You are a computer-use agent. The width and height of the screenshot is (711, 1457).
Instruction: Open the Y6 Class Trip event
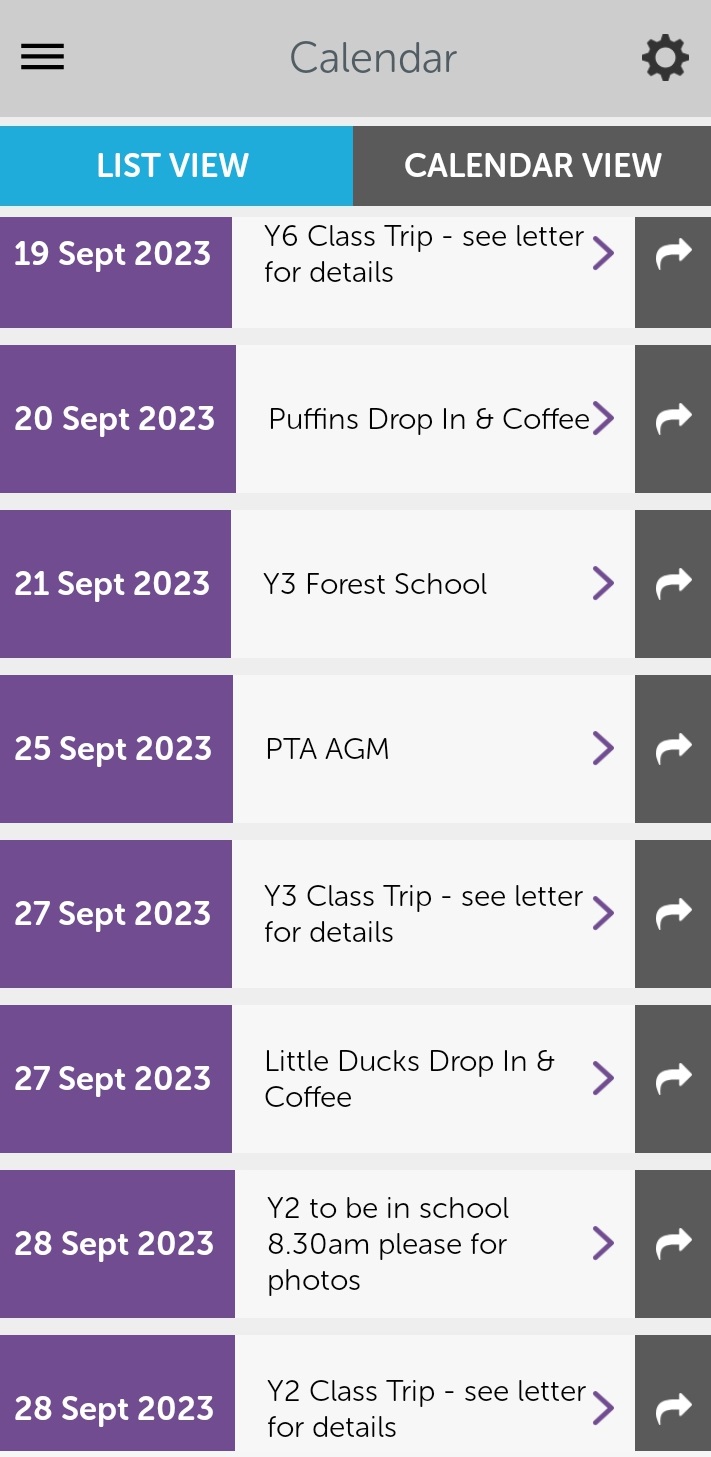[433, 272]
